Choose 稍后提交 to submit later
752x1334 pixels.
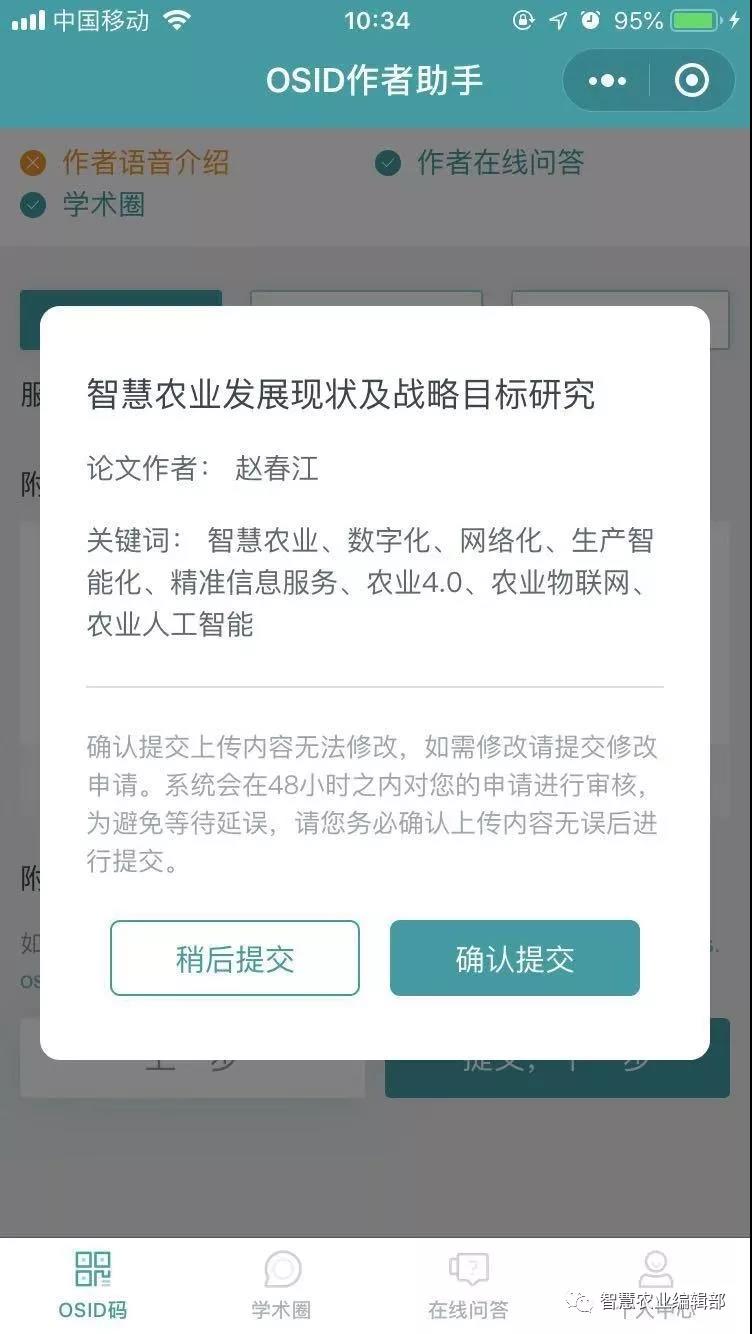235,958
